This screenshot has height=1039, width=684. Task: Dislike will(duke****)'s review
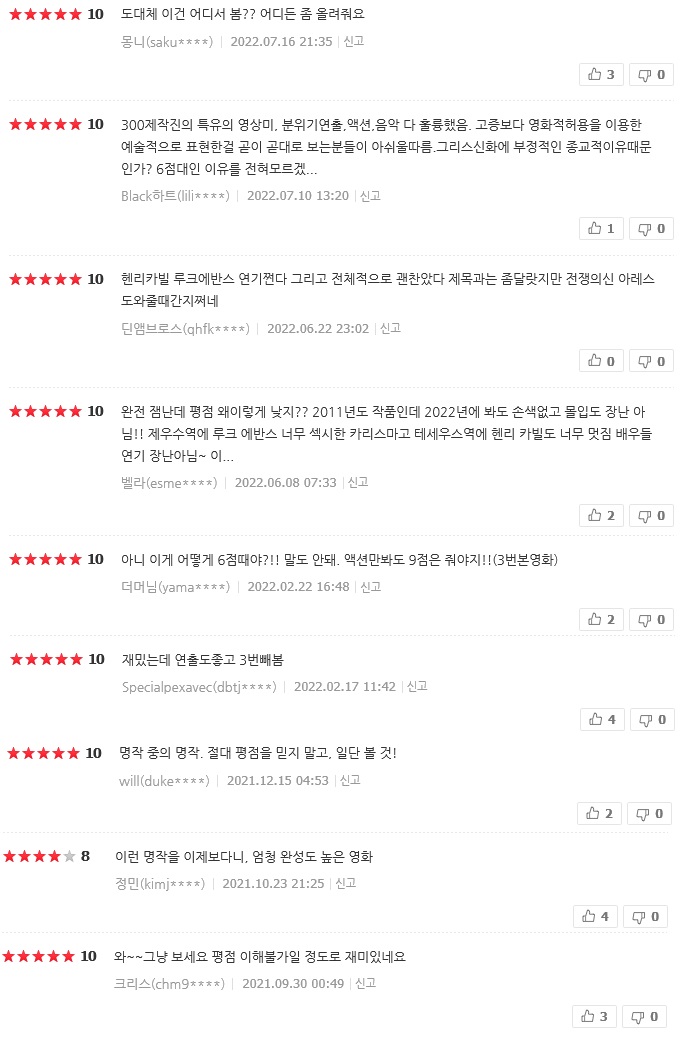[x=649, y=813]
